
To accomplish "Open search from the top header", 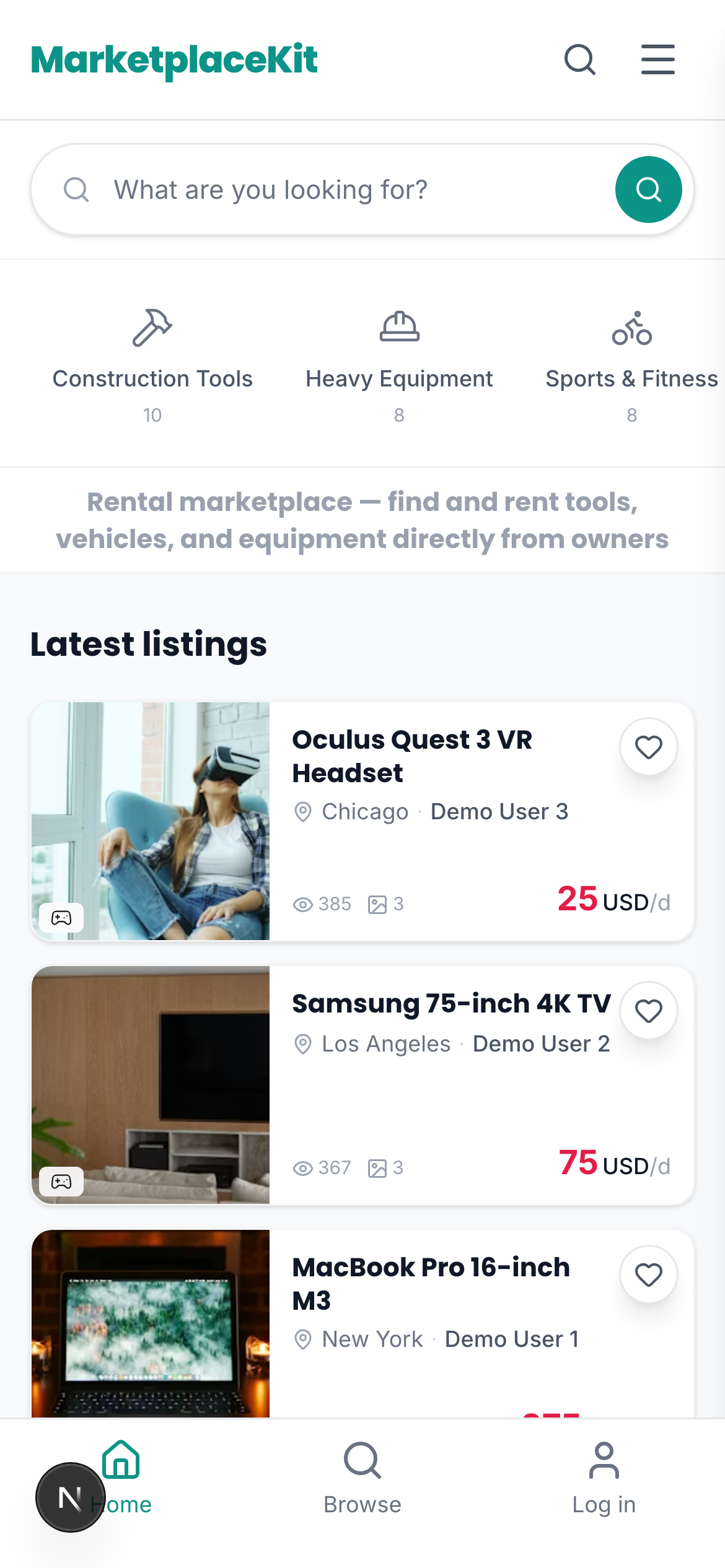I will [x=580, y=59].
